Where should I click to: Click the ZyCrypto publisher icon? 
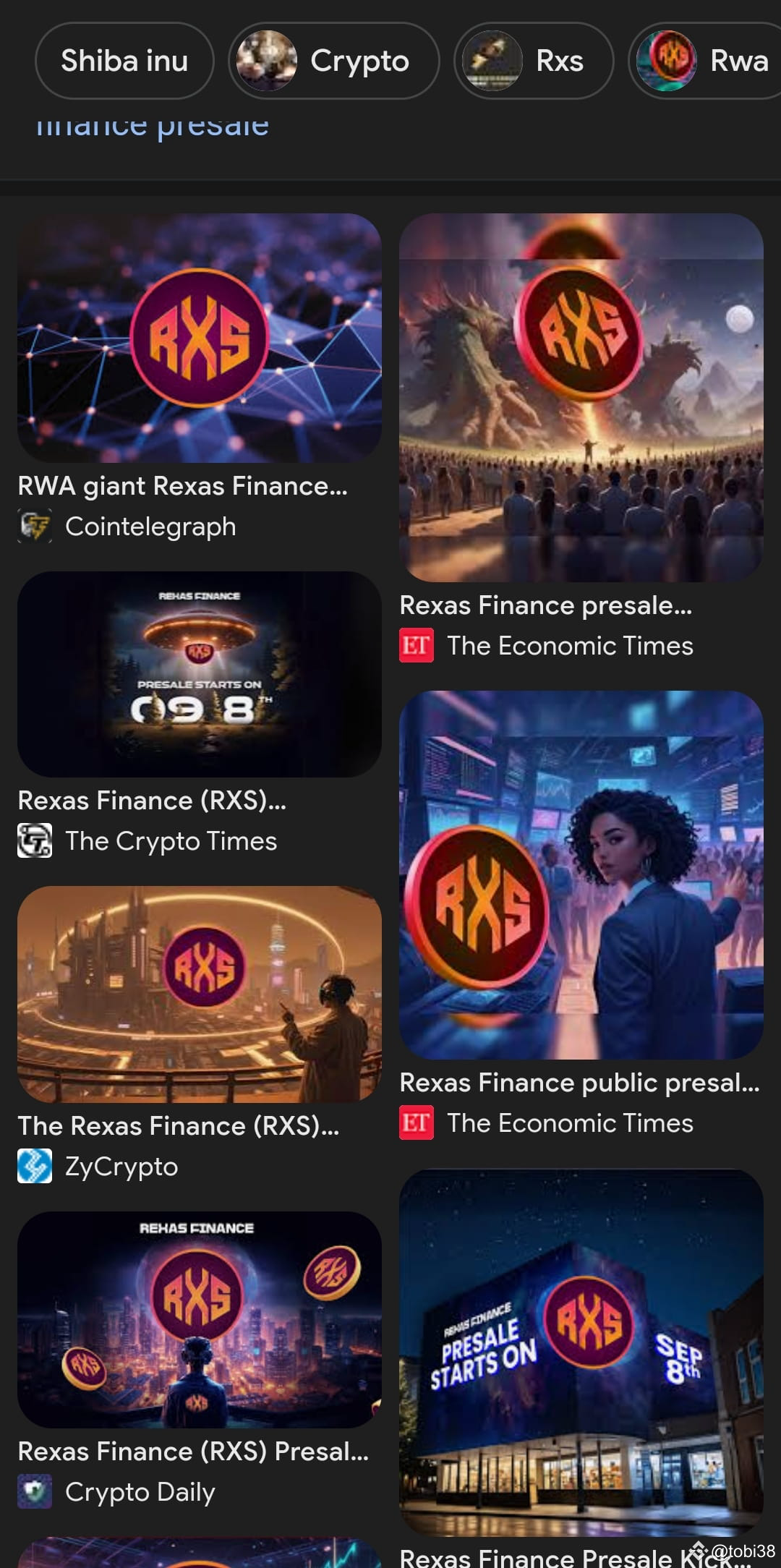(34, 1167)
